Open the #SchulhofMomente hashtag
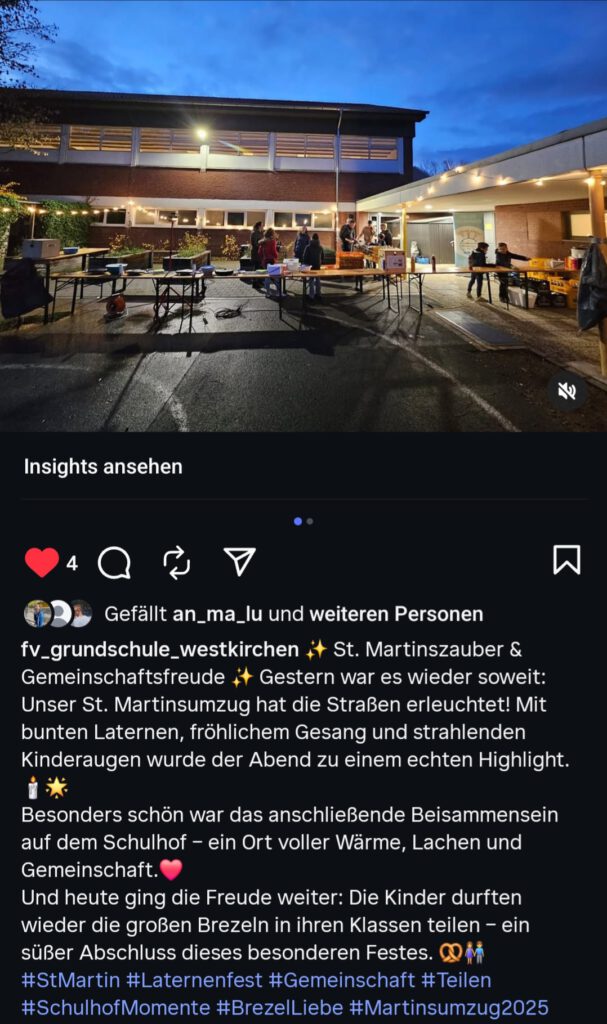This screenshot has height=1024, width=607. coord(116,1007)
